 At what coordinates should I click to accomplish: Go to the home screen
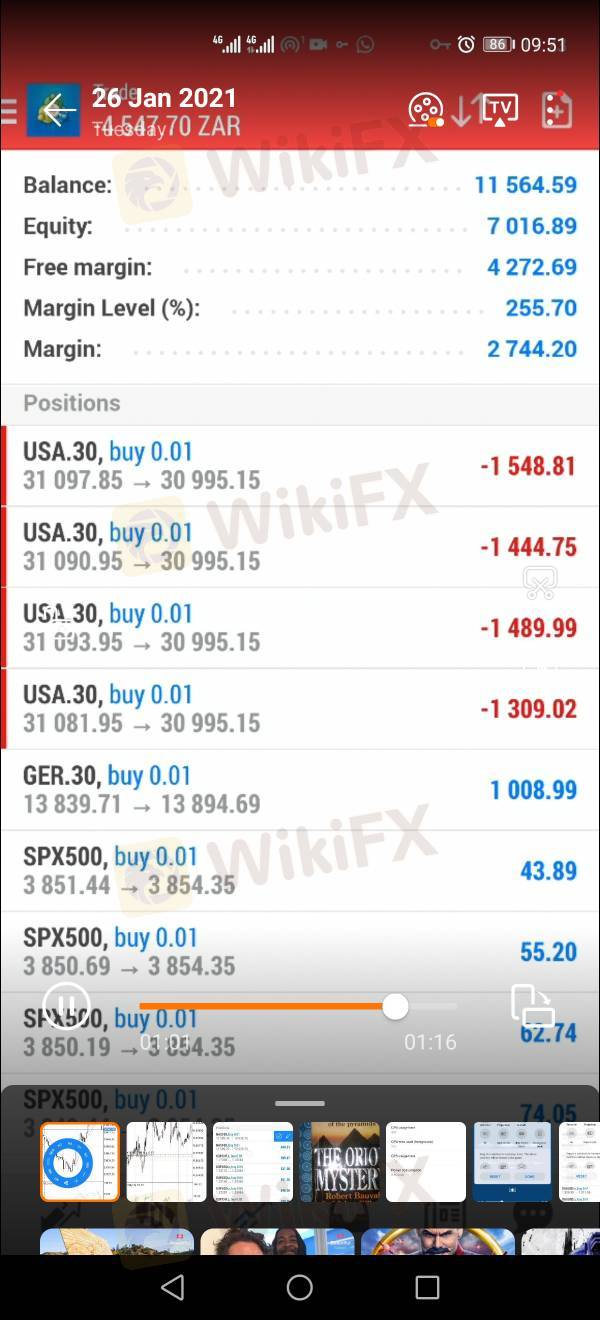(300, 1287)
